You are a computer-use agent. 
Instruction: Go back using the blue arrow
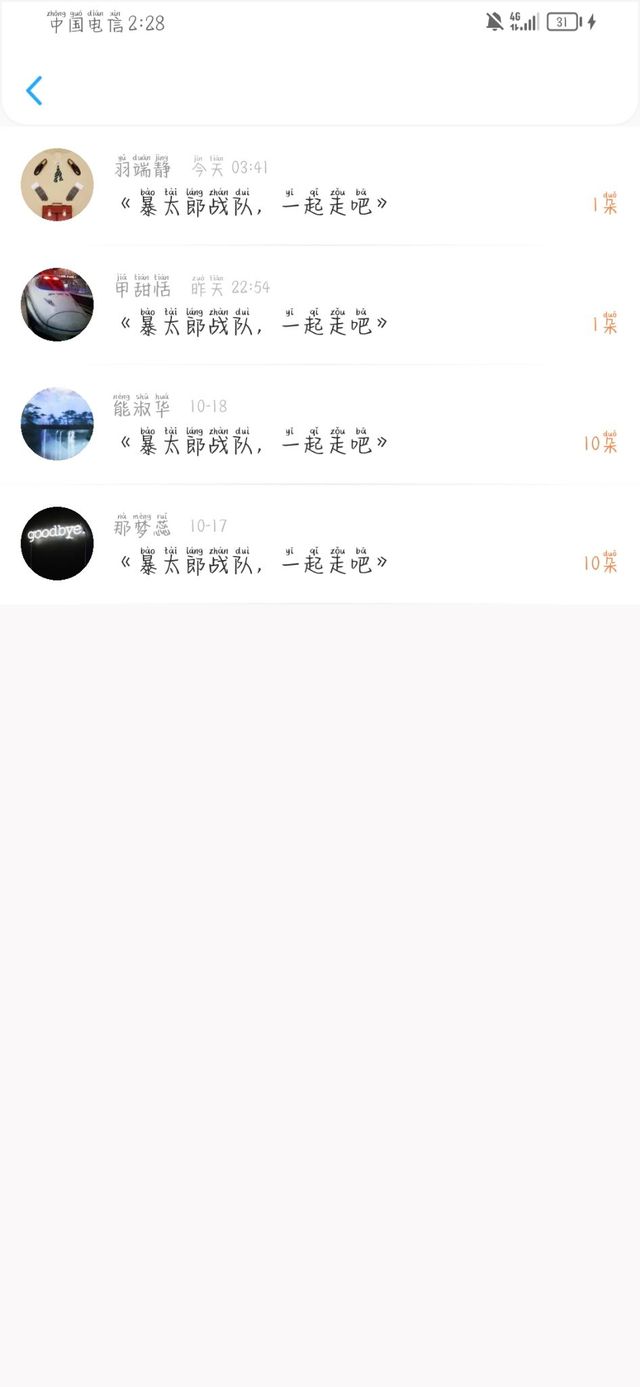pos(34,91)
